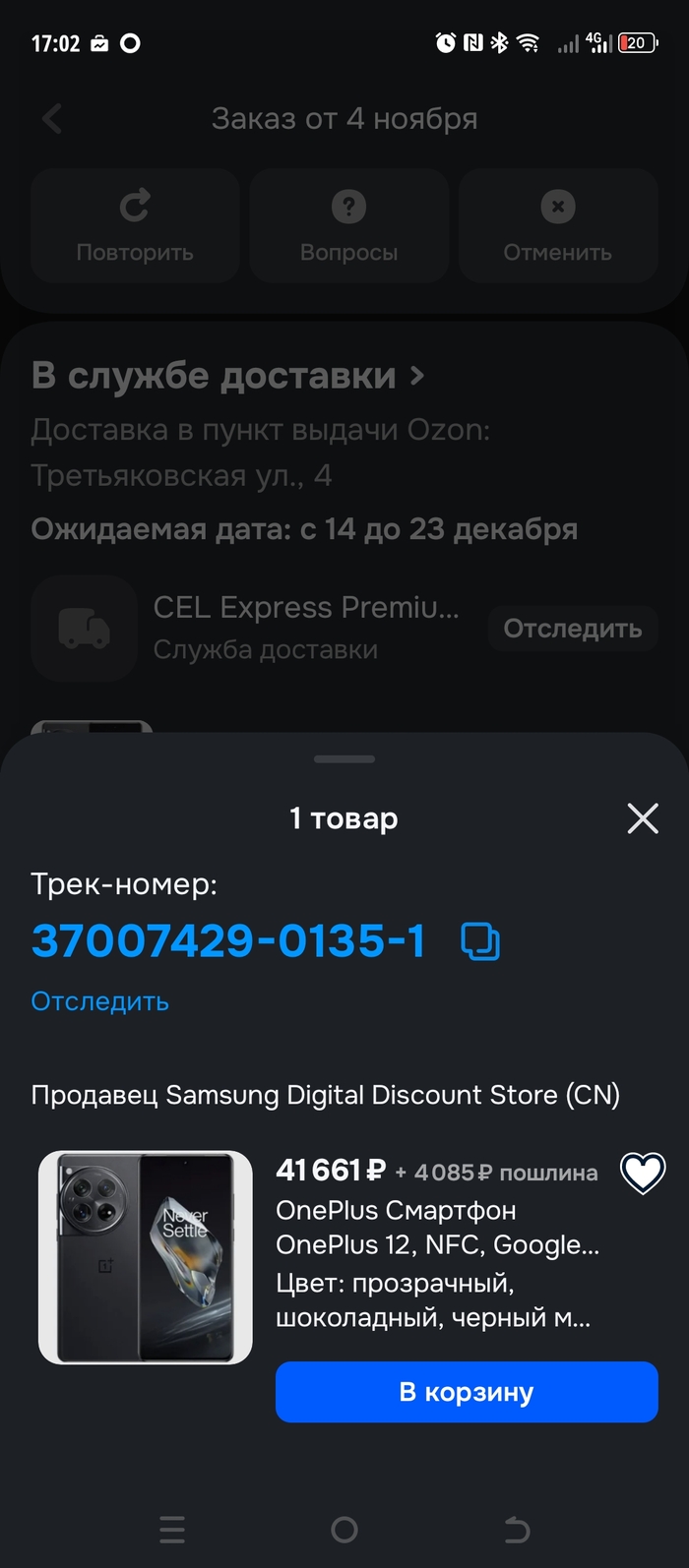Tap the blue Отследить link
This screenshot has width=689, height=1568.
point(100,1001)
